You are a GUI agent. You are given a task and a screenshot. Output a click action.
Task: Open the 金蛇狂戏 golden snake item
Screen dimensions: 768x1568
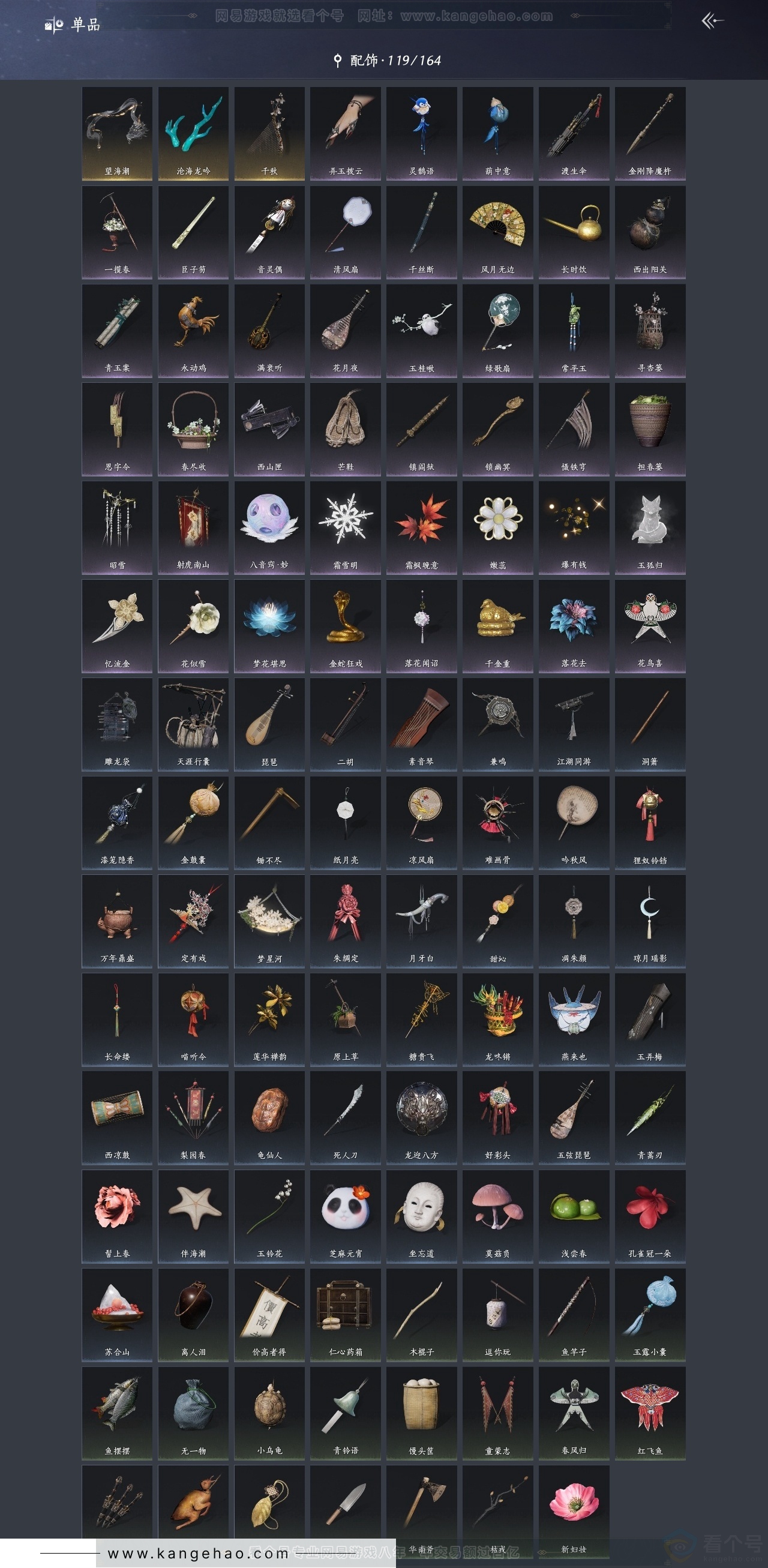point(346,625)
